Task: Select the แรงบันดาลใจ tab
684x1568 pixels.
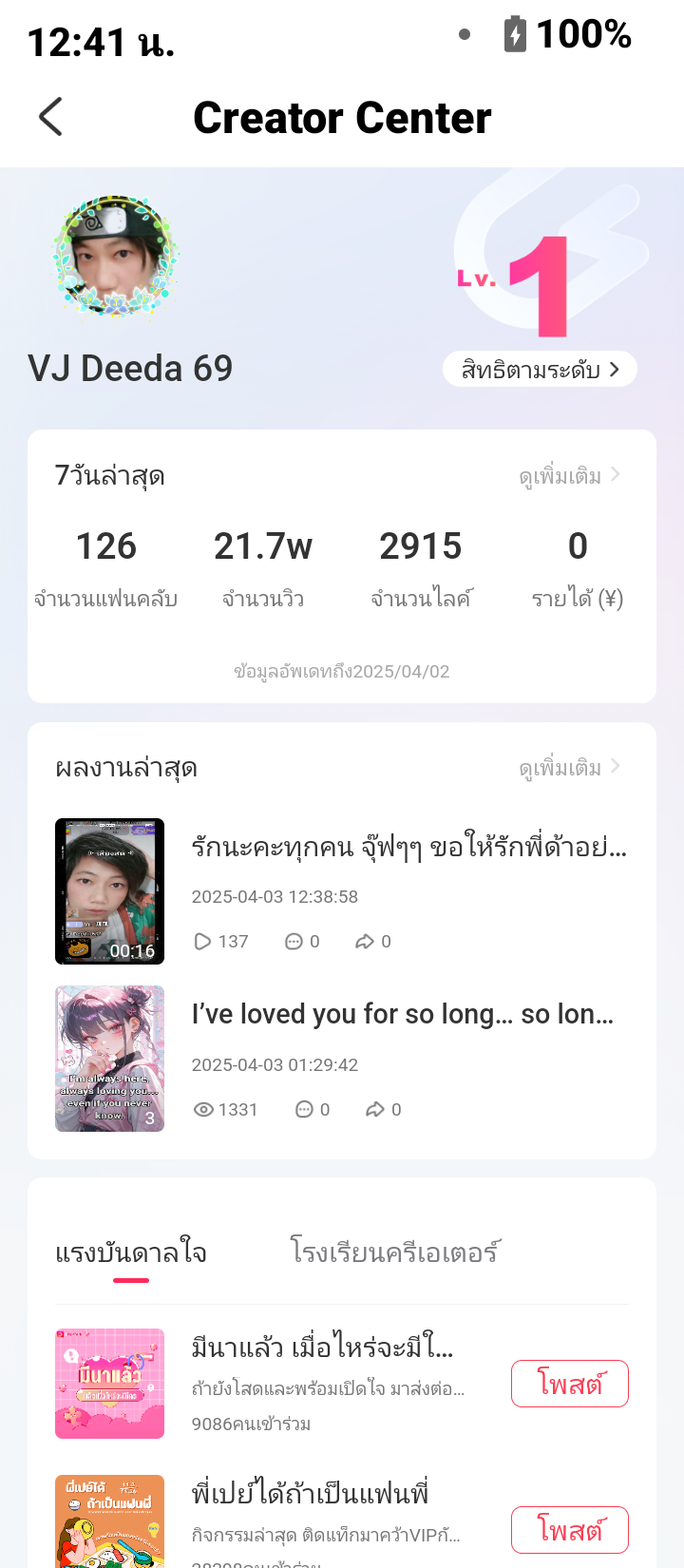Action: coord(131,1252)
